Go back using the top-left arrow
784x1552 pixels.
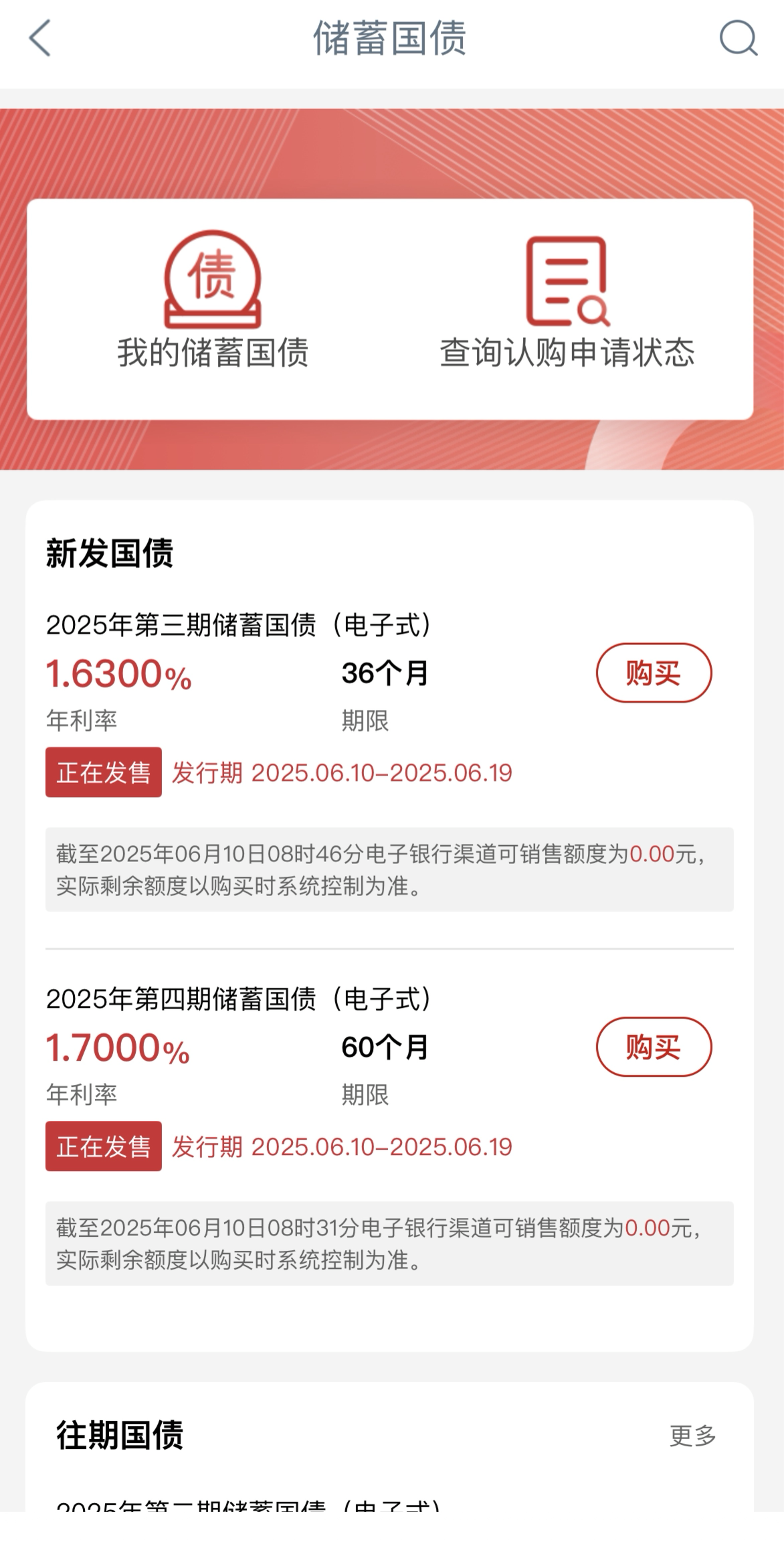pos(40,38)
